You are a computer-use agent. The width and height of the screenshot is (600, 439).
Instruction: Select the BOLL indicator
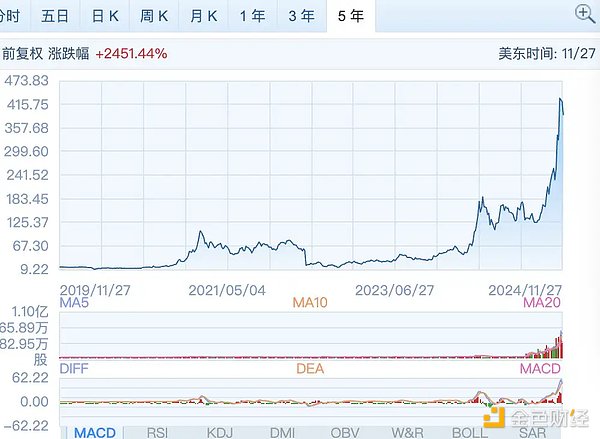[x=469, y=432]
